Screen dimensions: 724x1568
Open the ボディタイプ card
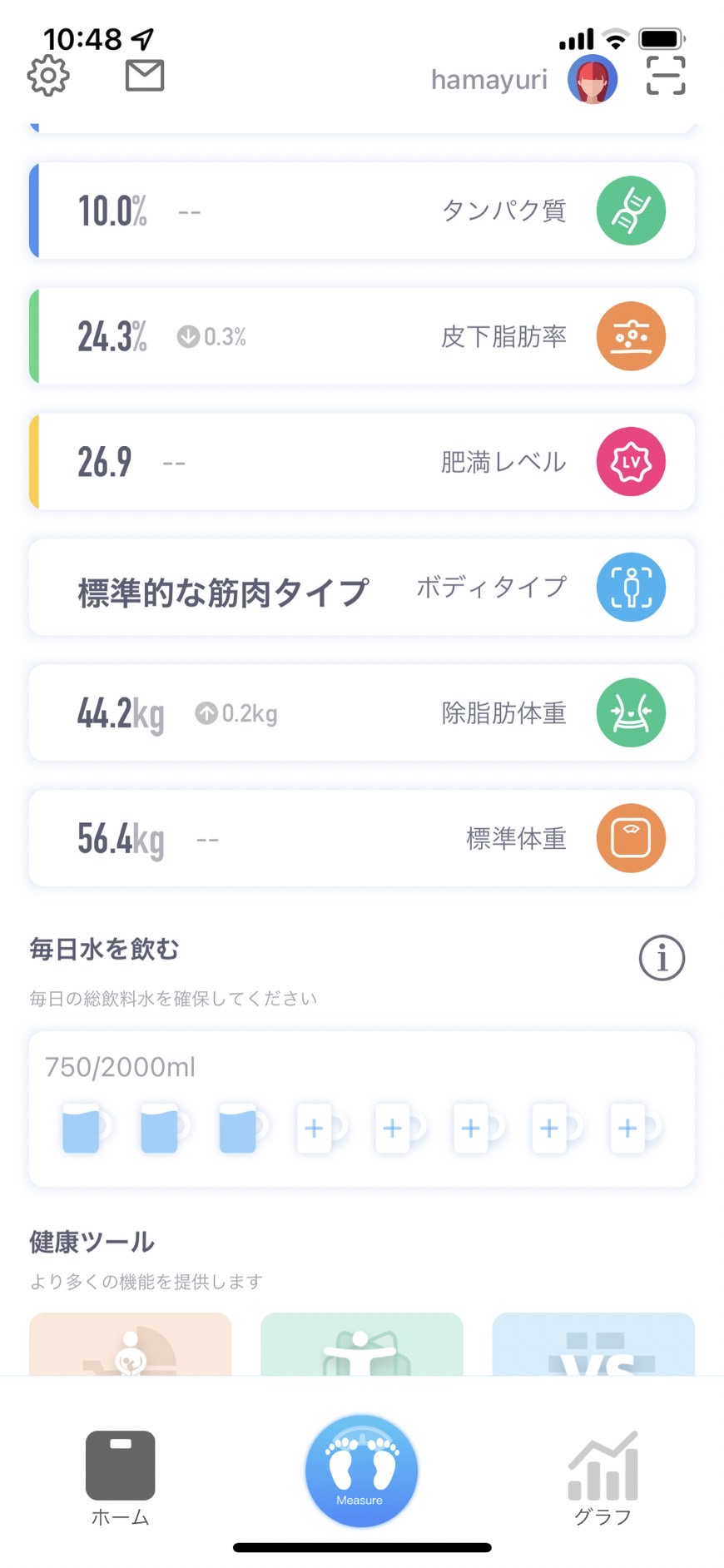pyautogui.click(x=362, y=588)
